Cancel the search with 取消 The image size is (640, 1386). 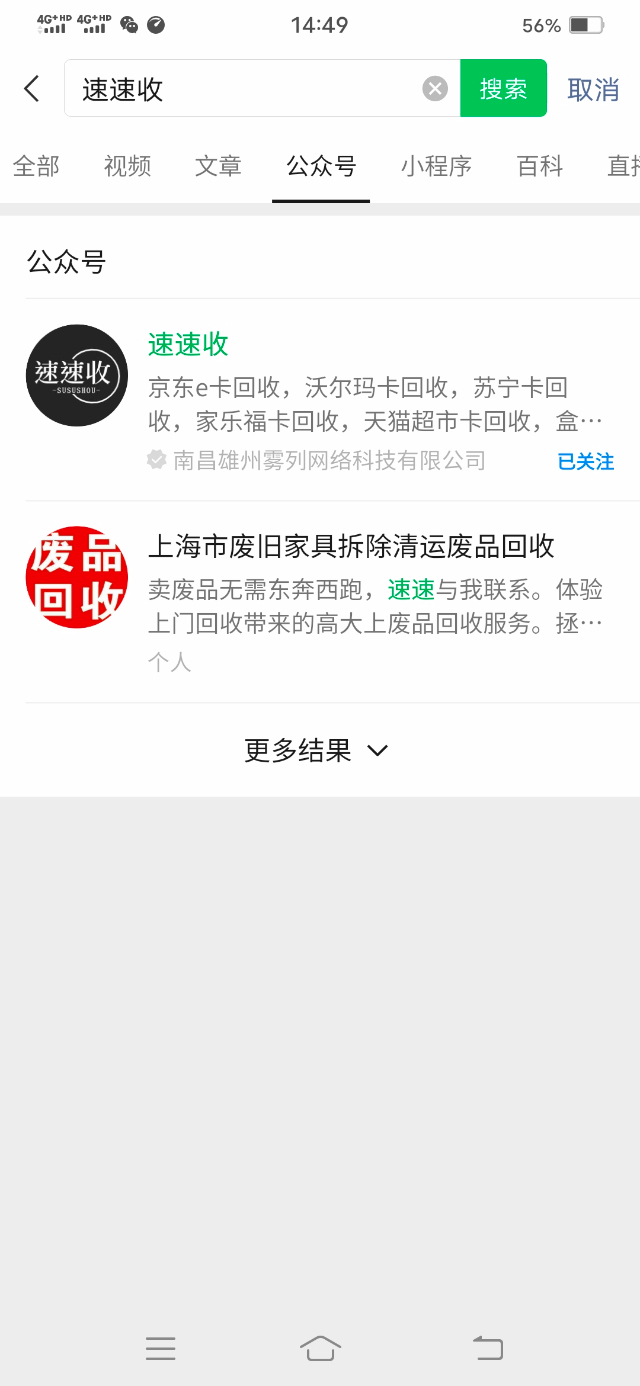594,88
